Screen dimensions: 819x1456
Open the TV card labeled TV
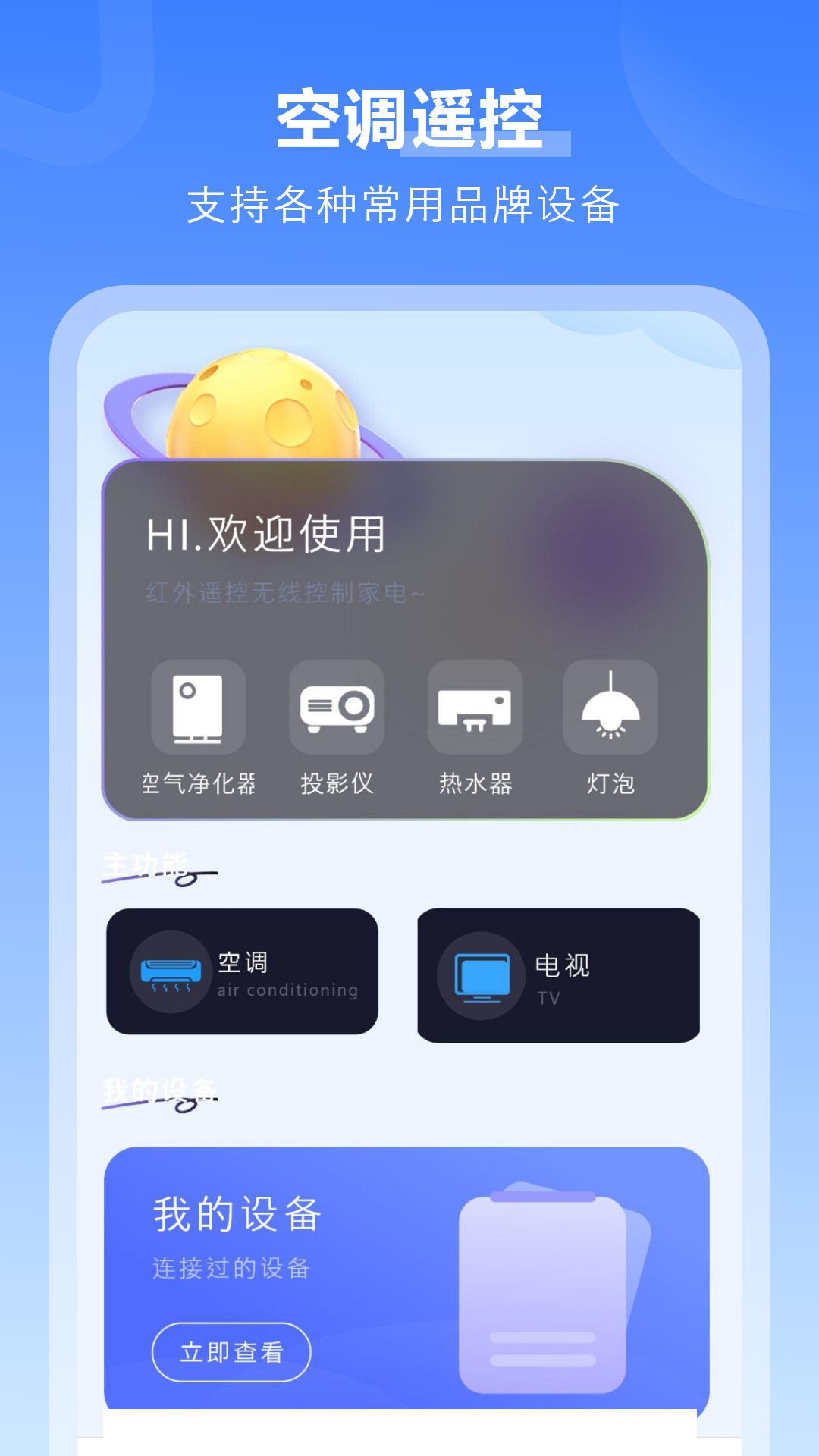(x=559, y=974)
